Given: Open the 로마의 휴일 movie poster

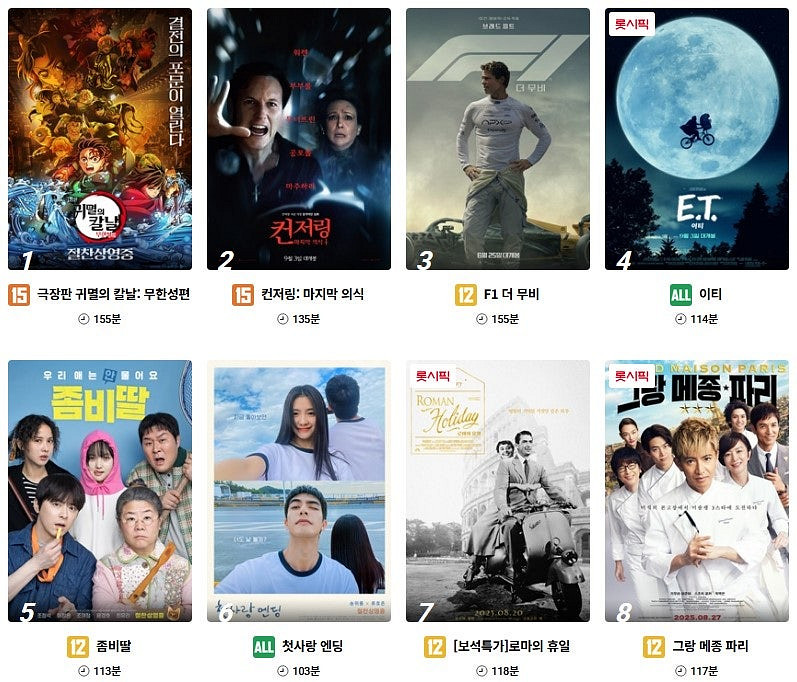Looking at the screenshot, I should click(x=497, y=491).
